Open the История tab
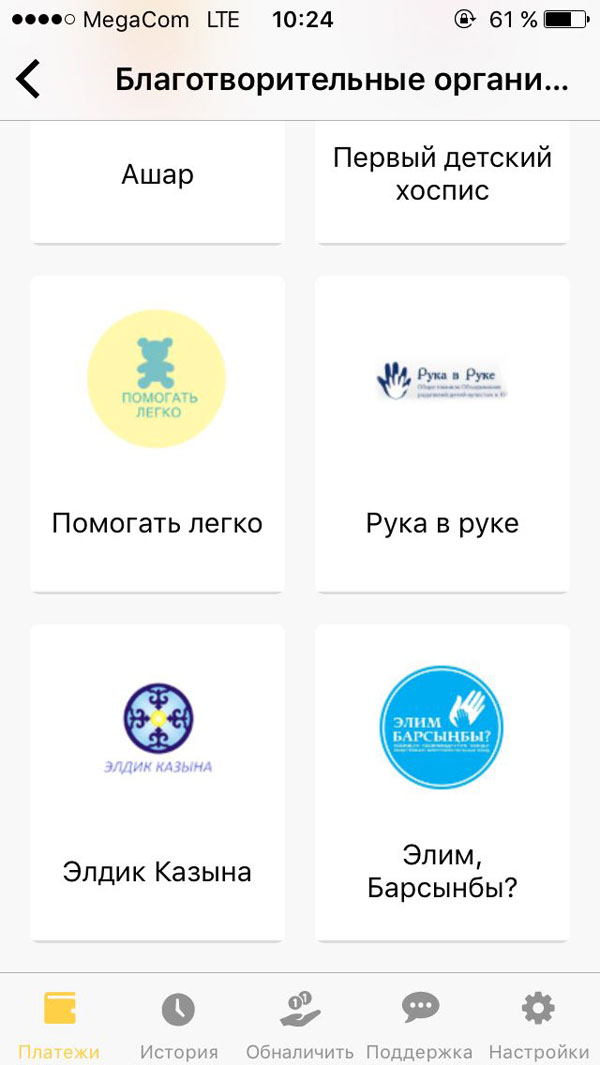The width and height of the screenshot is (600, 1065). (x=179, y=1024)
